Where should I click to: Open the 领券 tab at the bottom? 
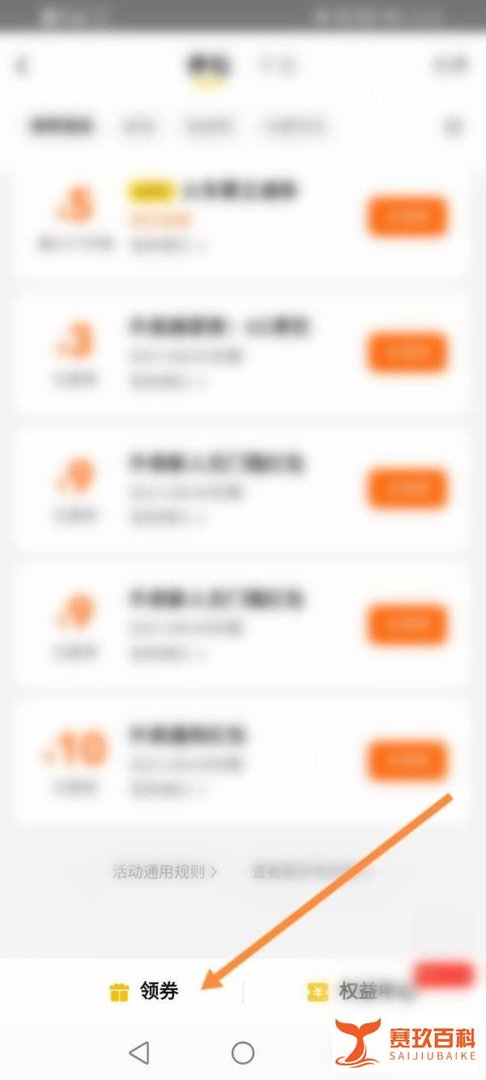tap(143, 992)
